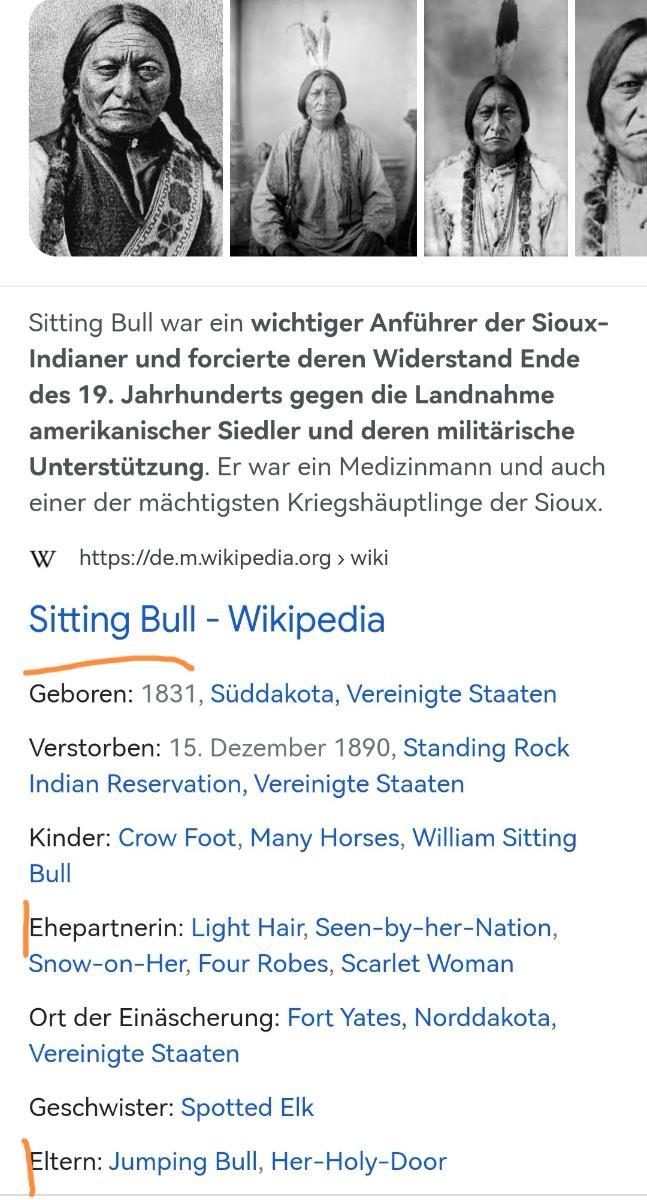Tap the Spotted Elk sibling link
The height and width of the screenshot is (1200, 647).
[247, 1108]
